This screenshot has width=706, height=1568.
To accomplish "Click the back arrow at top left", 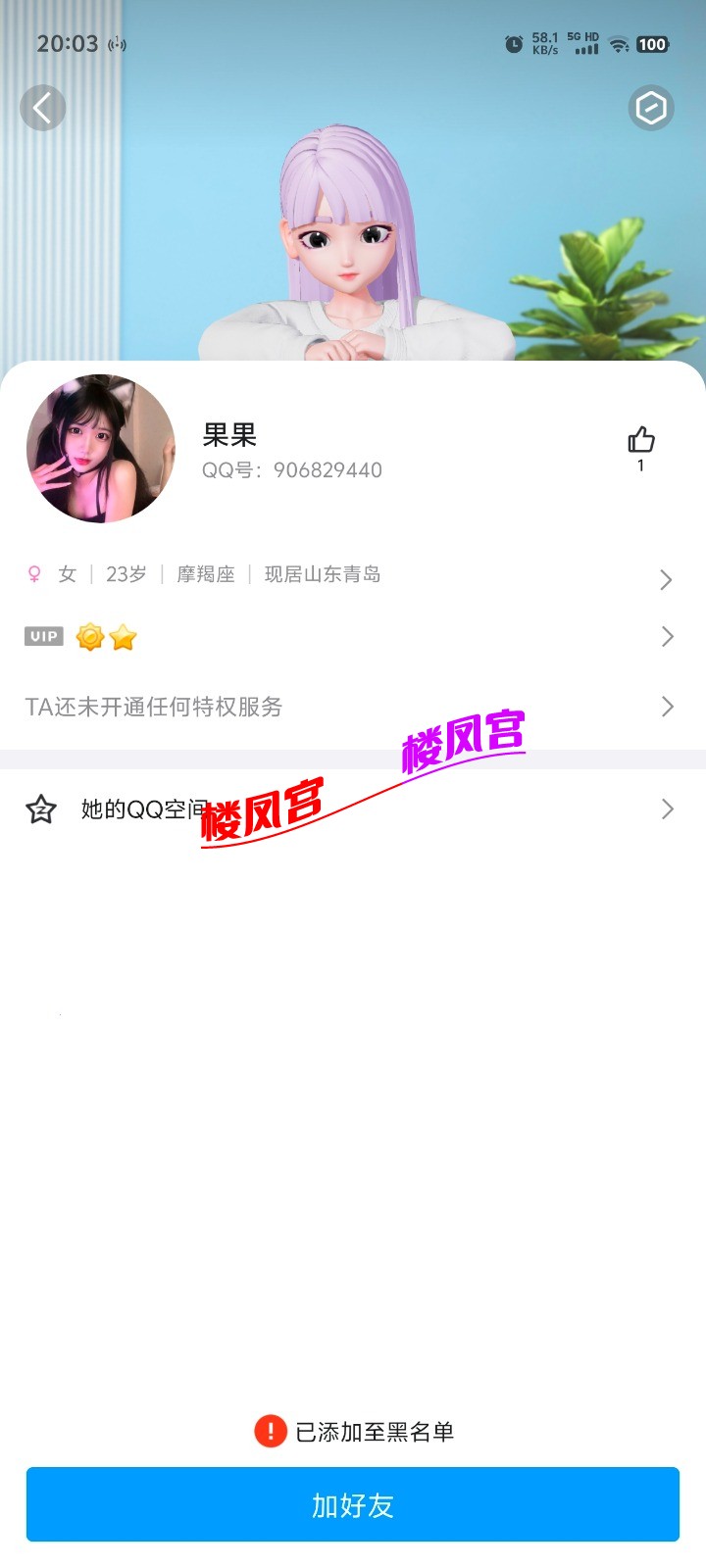I will point(42,108).
